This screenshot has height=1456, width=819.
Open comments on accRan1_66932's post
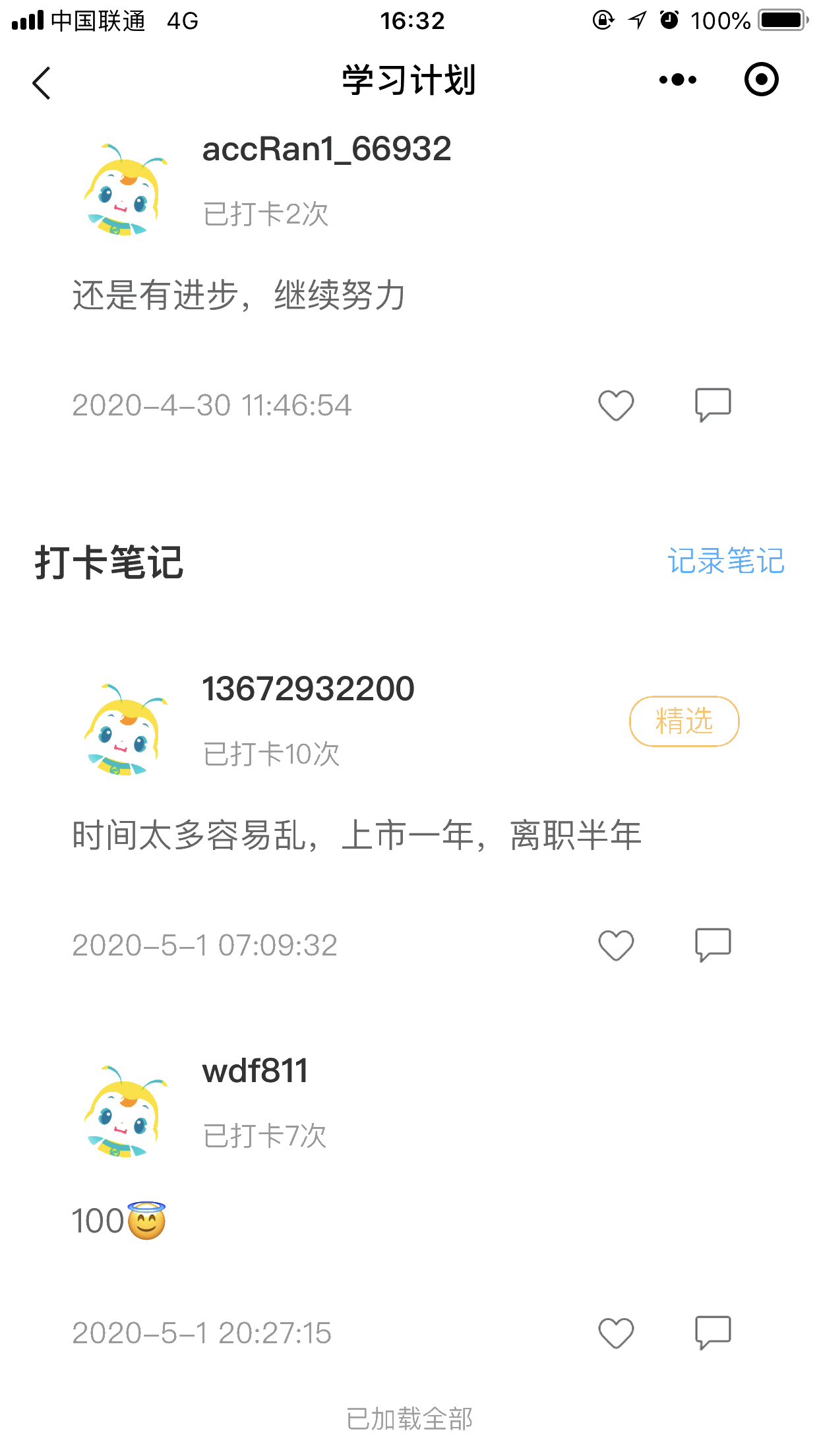(x=712, y=404)
